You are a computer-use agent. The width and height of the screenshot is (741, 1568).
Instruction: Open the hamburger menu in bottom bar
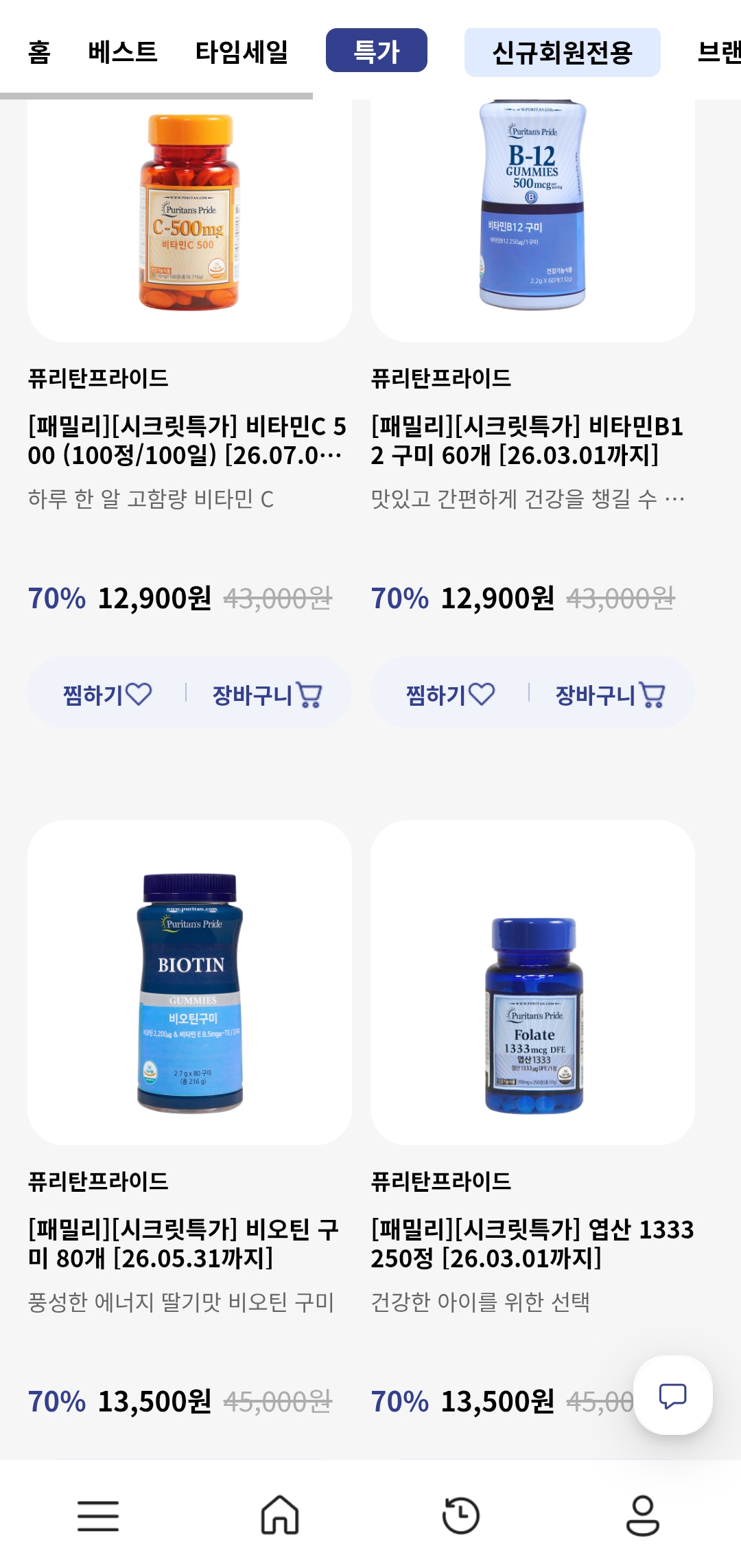coord(98,1515)
